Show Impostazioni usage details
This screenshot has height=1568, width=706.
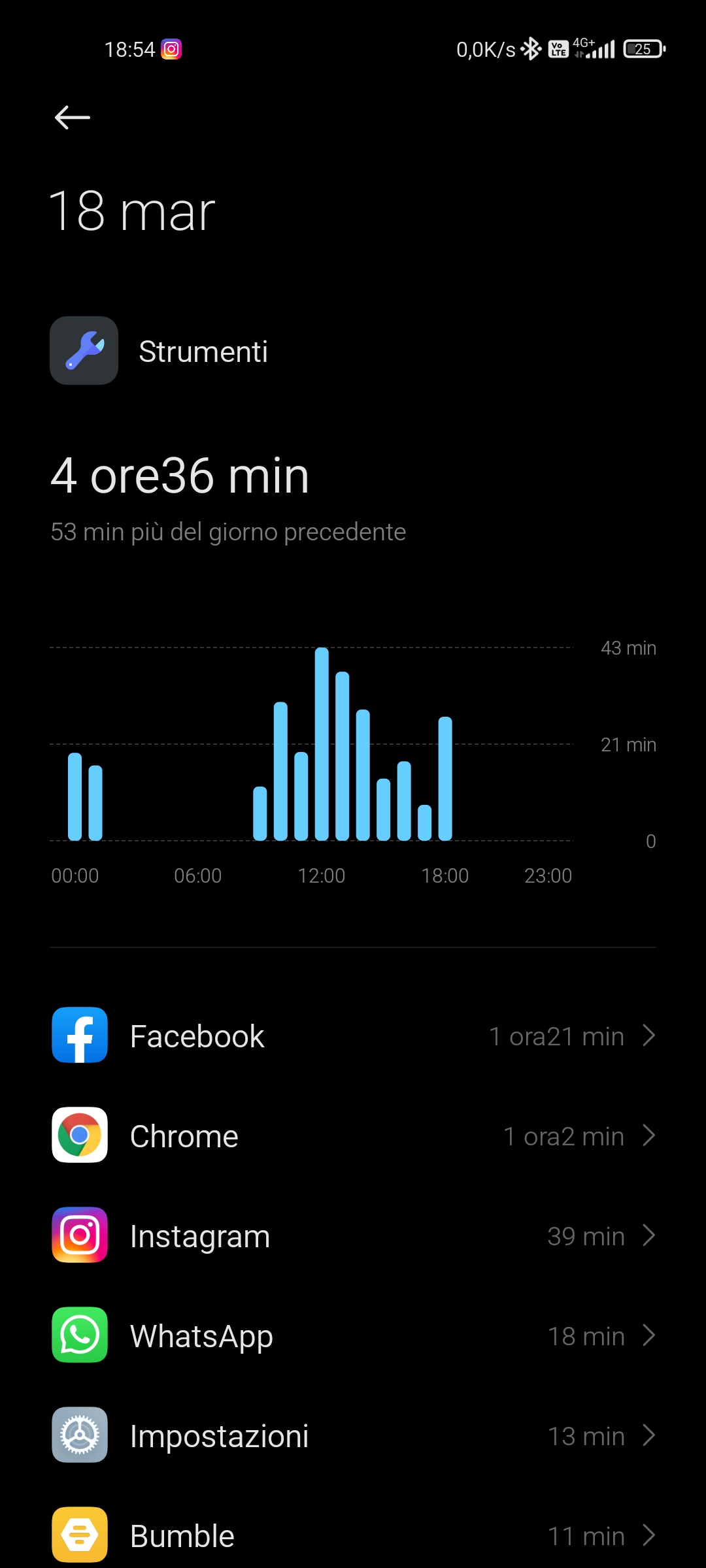click(353, 1436)
